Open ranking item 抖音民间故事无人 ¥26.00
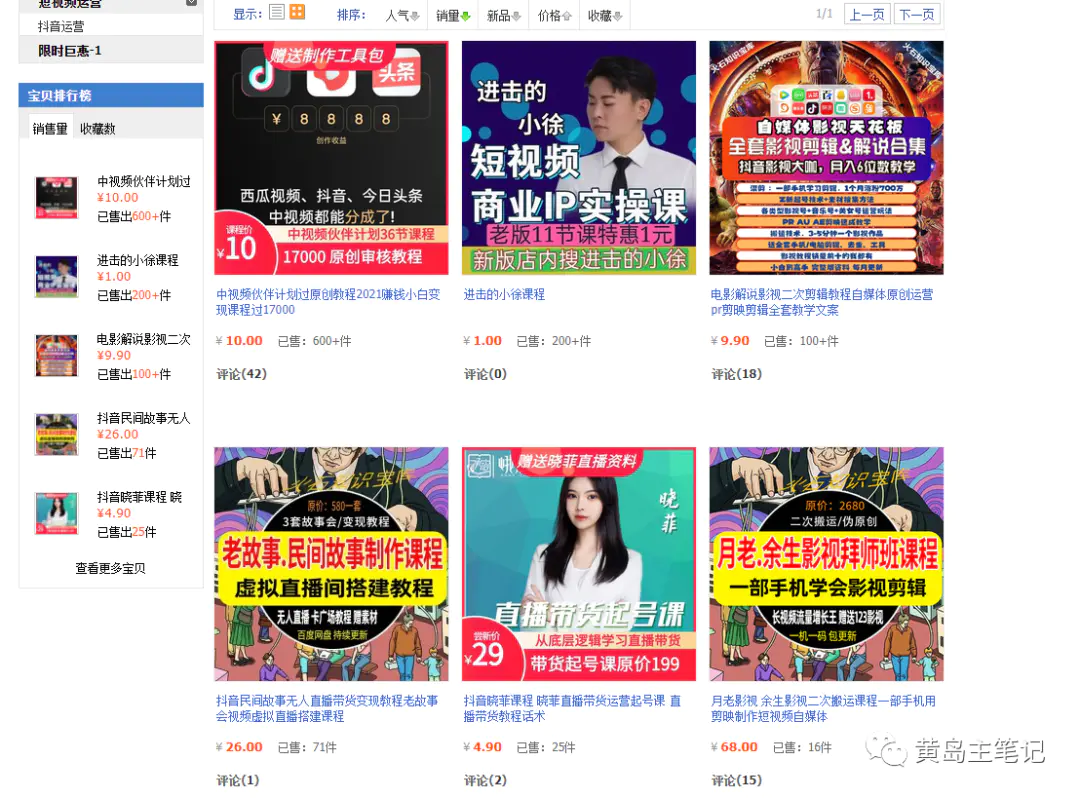The image size is (1080, 798). (143, 418)
